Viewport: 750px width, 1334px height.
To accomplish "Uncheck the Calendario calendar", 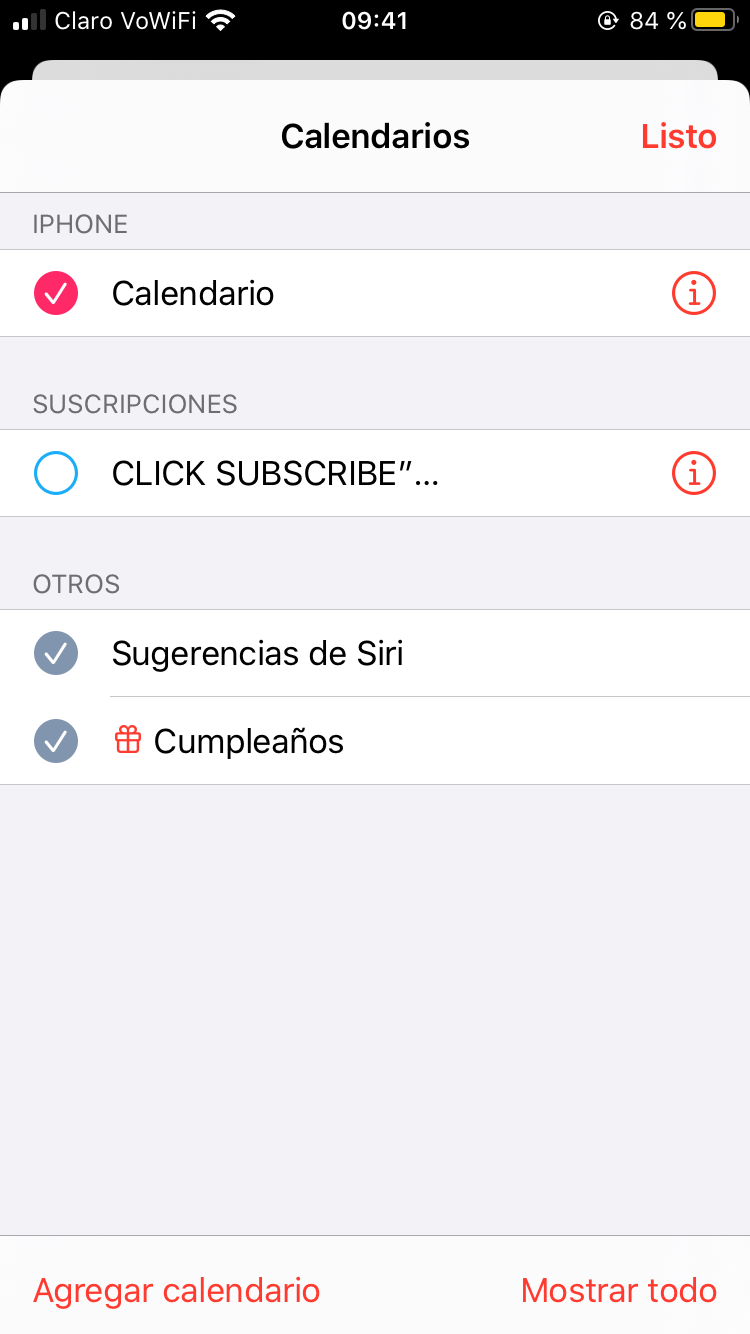I will coord(56,294).
